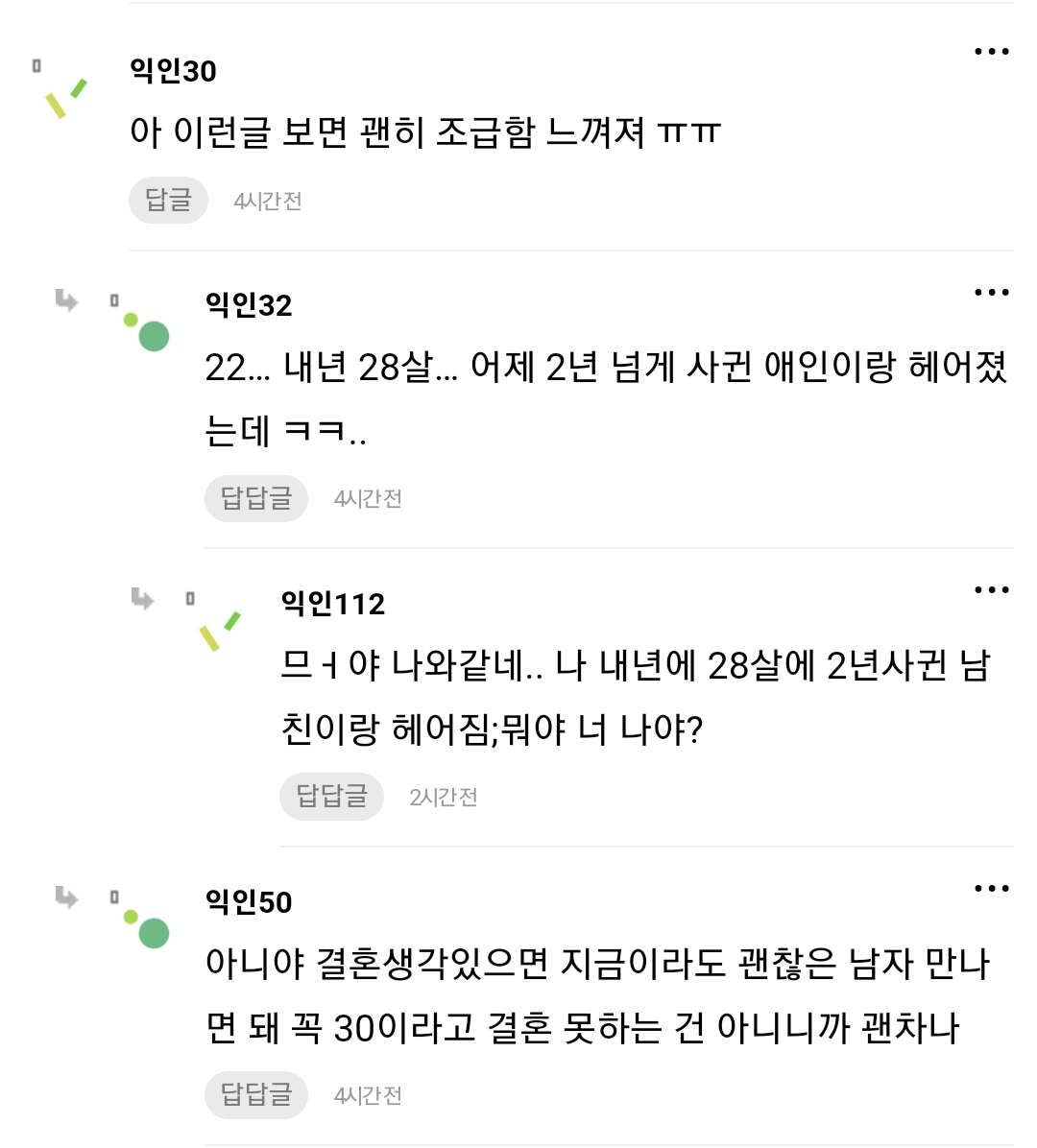Tap 답답글 under 익인50's comment
This screenshot has width=1037, height=1148.
(255, 1095)
